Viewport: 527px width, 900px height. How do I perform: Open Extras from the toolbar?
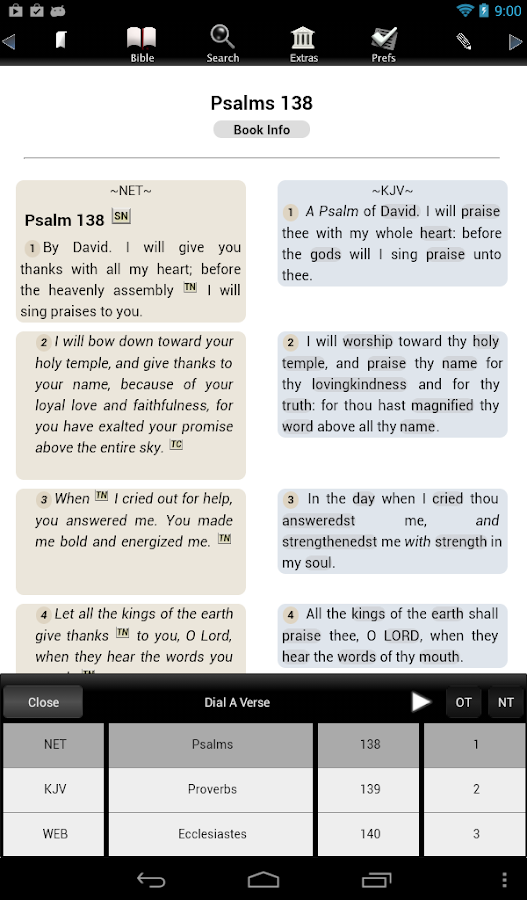(304, 44)
